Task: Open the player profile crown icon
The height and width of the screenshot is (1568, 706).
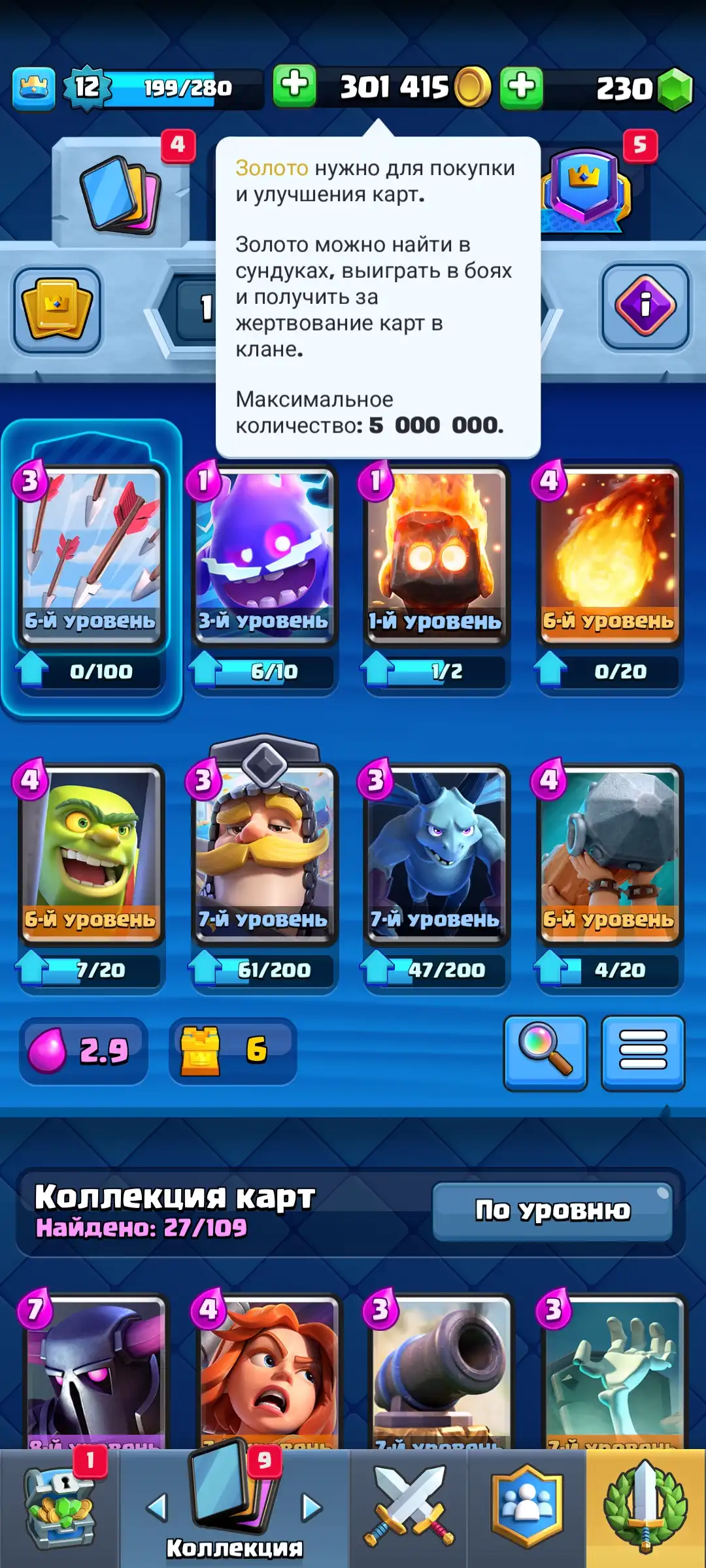Action: point(33,88)
